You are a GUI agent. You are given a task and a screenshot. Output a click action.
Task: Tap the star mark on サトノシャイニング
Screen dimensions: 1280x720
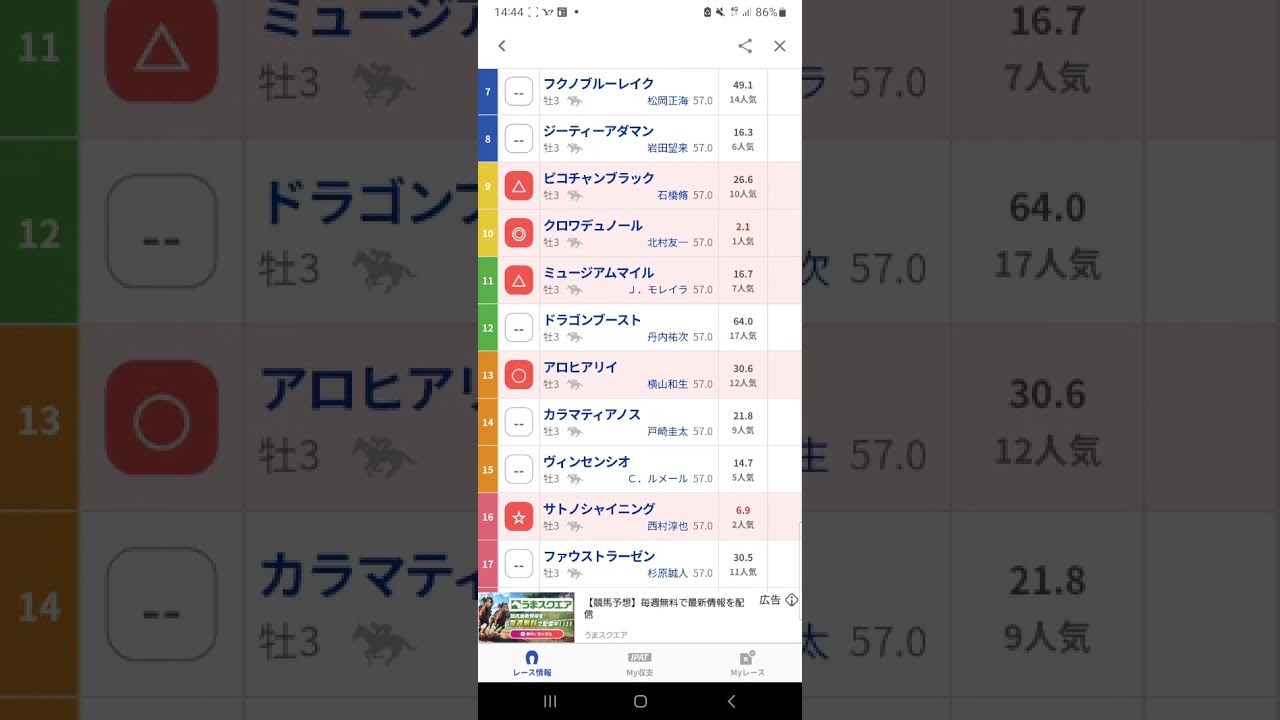coord(518,517)
